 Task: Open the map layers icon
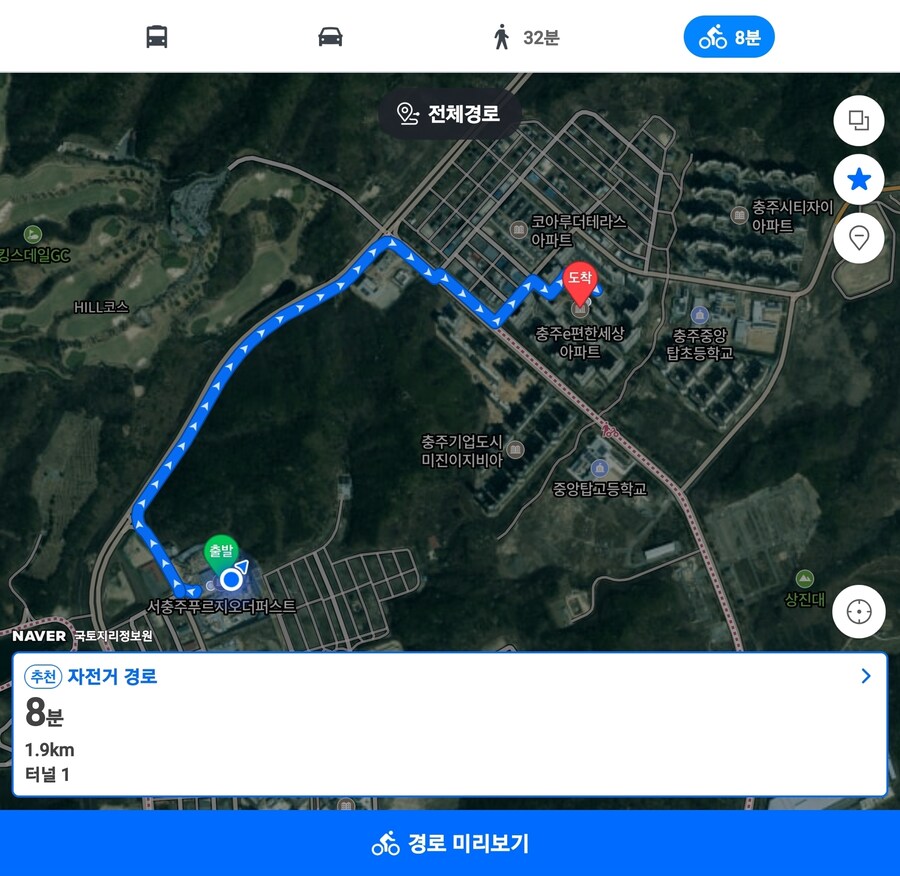859,121
